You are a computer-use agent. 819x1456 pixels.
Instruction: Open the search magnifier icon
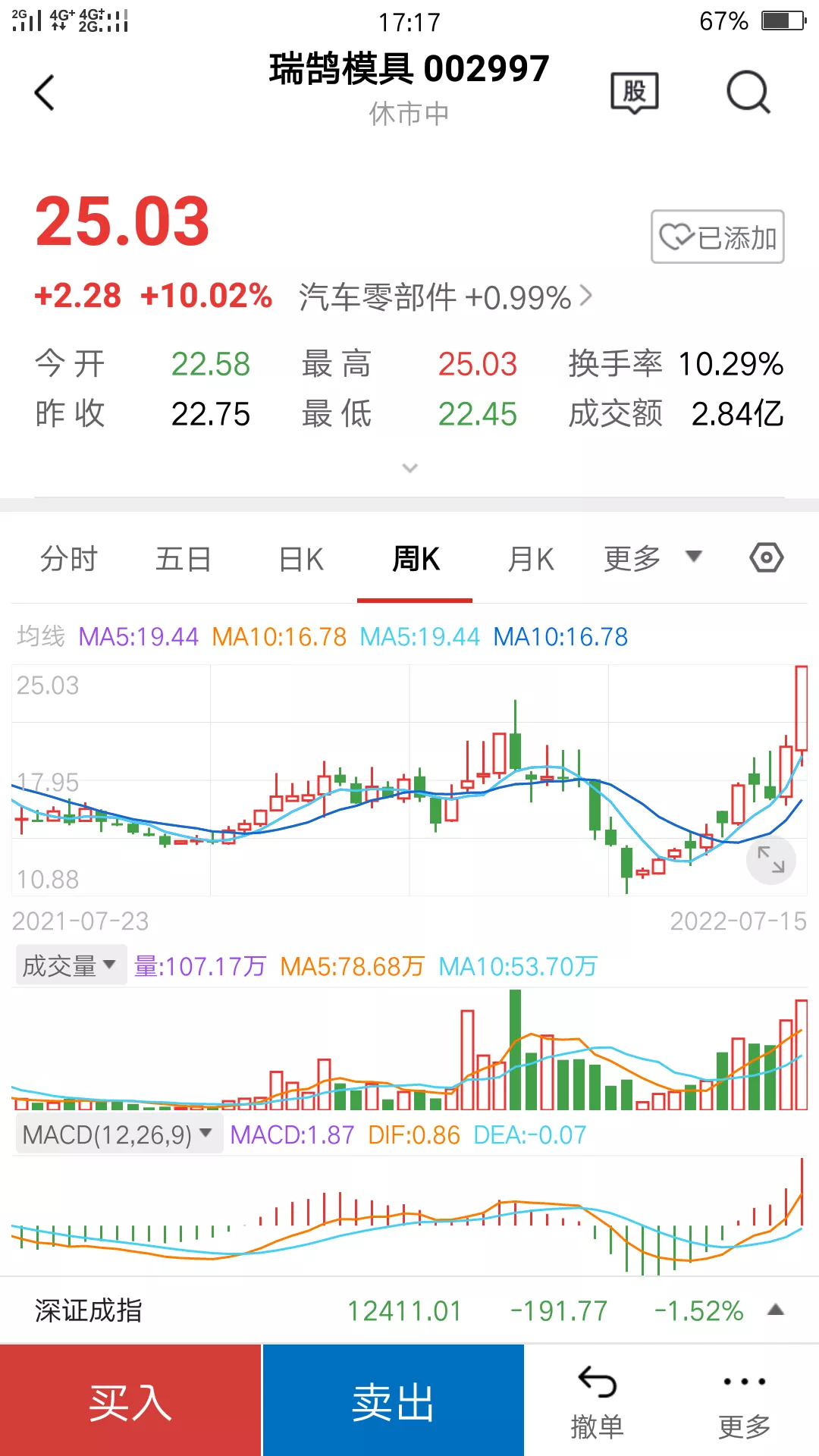[748, 93]
